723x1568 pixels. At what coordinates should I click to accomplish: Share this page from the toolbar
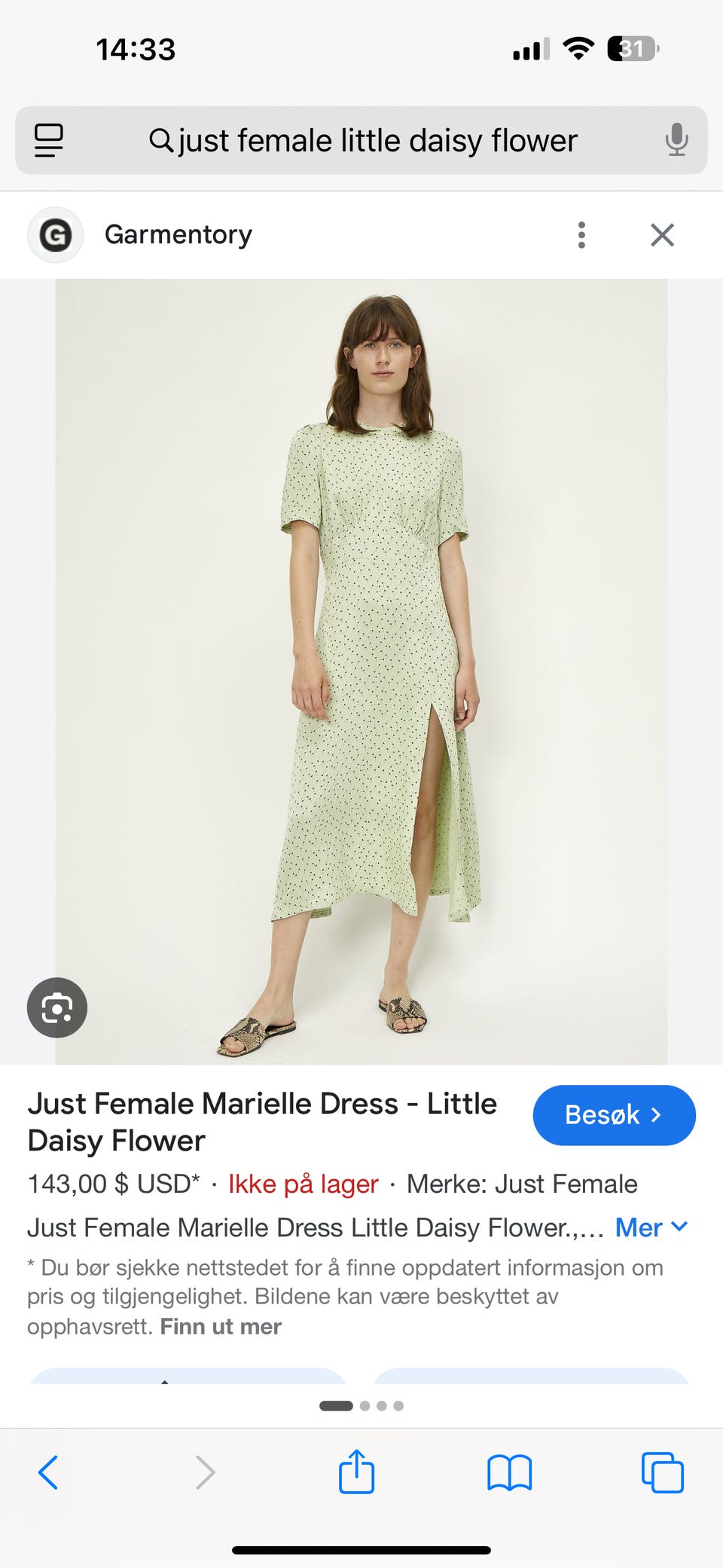click(356, 1471)
